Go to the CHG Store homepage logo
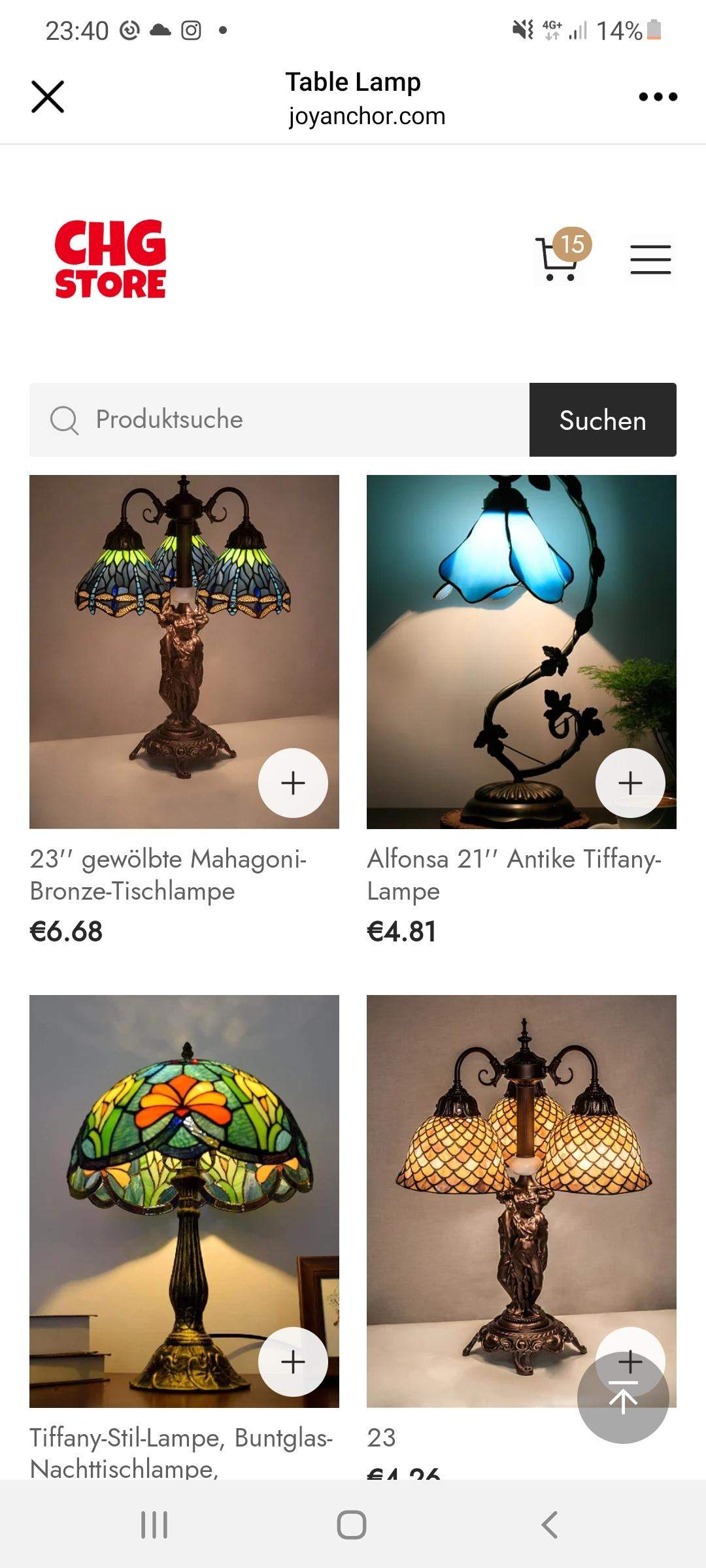Viewport: 706px width, 1568px height. pos(110,259)
